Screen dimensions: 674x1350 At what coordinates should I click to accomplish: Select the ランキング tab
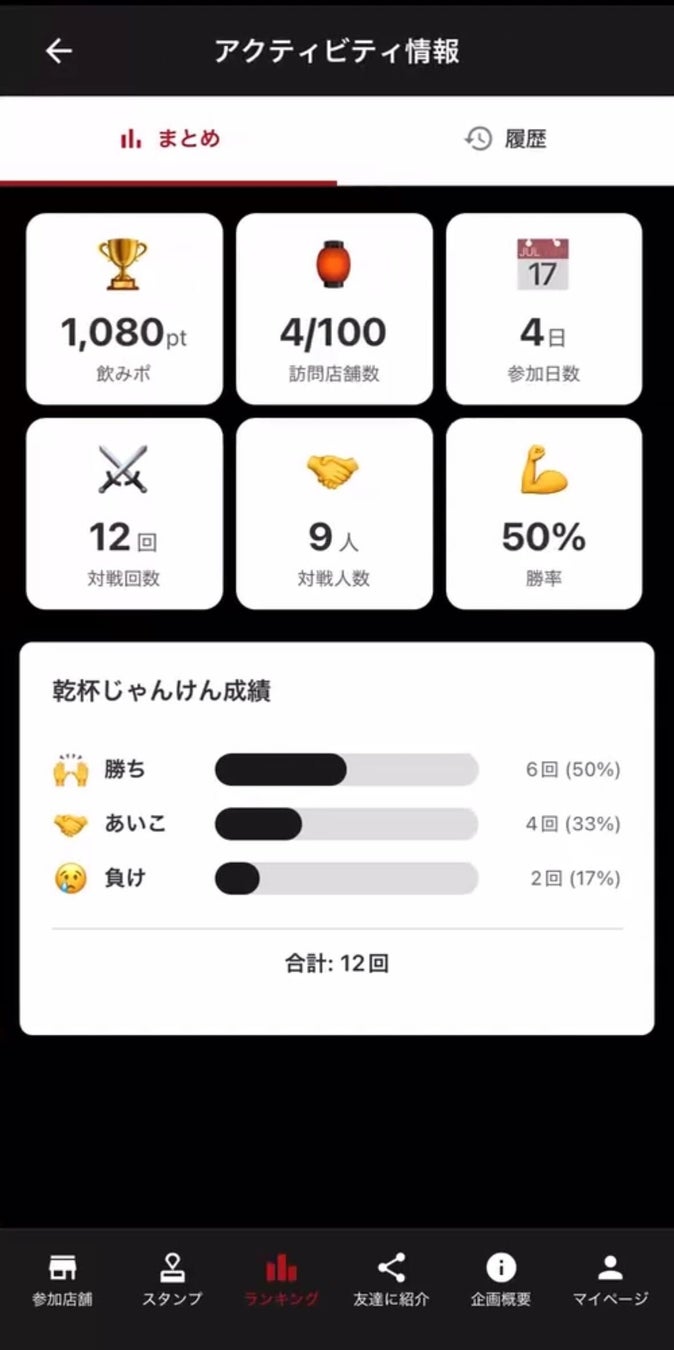tap(282, 1281)
